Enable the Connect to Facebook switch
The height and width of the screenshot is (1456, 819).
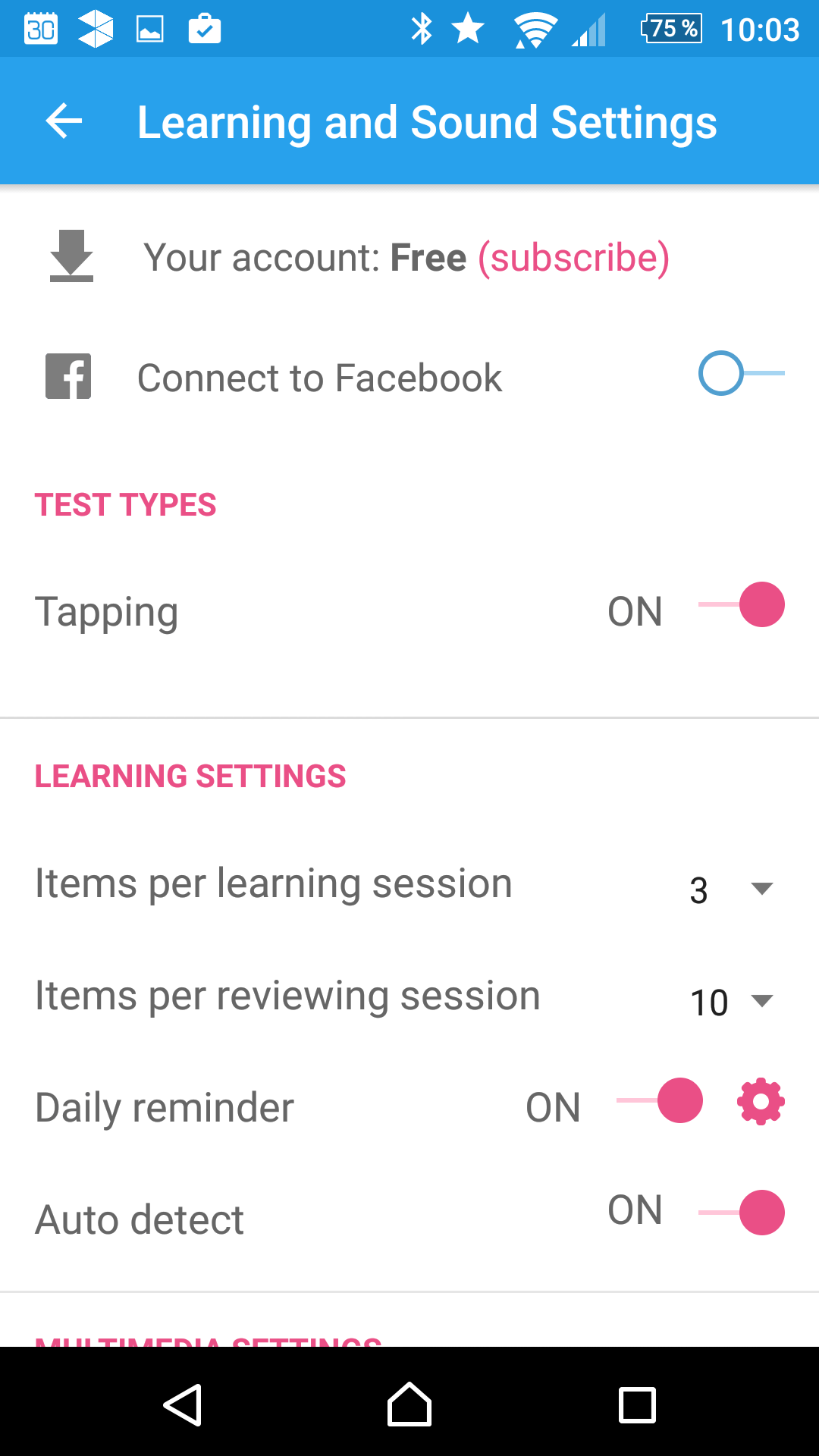[741, 373]
